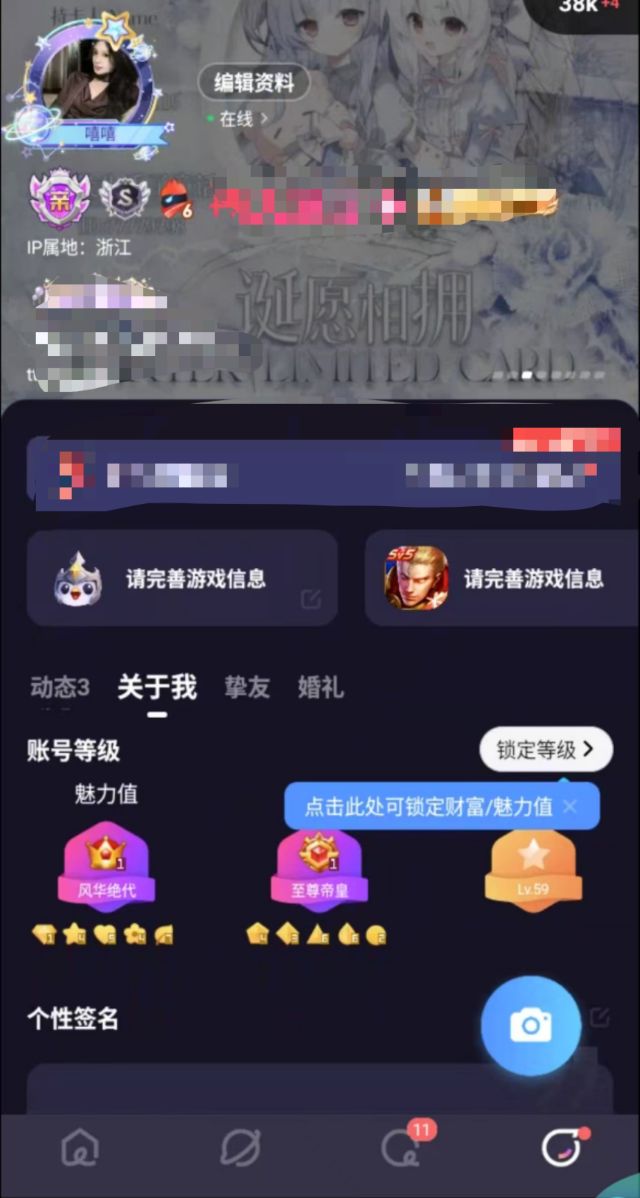Open the 在线 online status selector
Screen dimensions: 640x1198
238,119
